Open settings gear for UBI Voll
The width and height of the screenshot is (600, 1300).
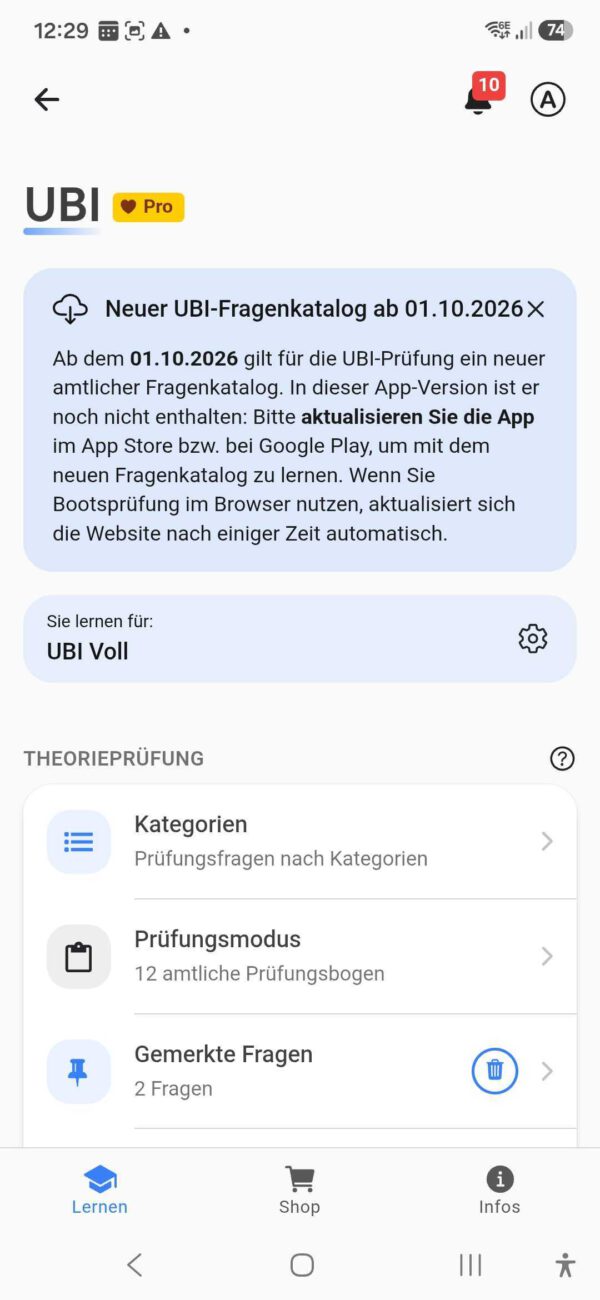tap(533, 639)
